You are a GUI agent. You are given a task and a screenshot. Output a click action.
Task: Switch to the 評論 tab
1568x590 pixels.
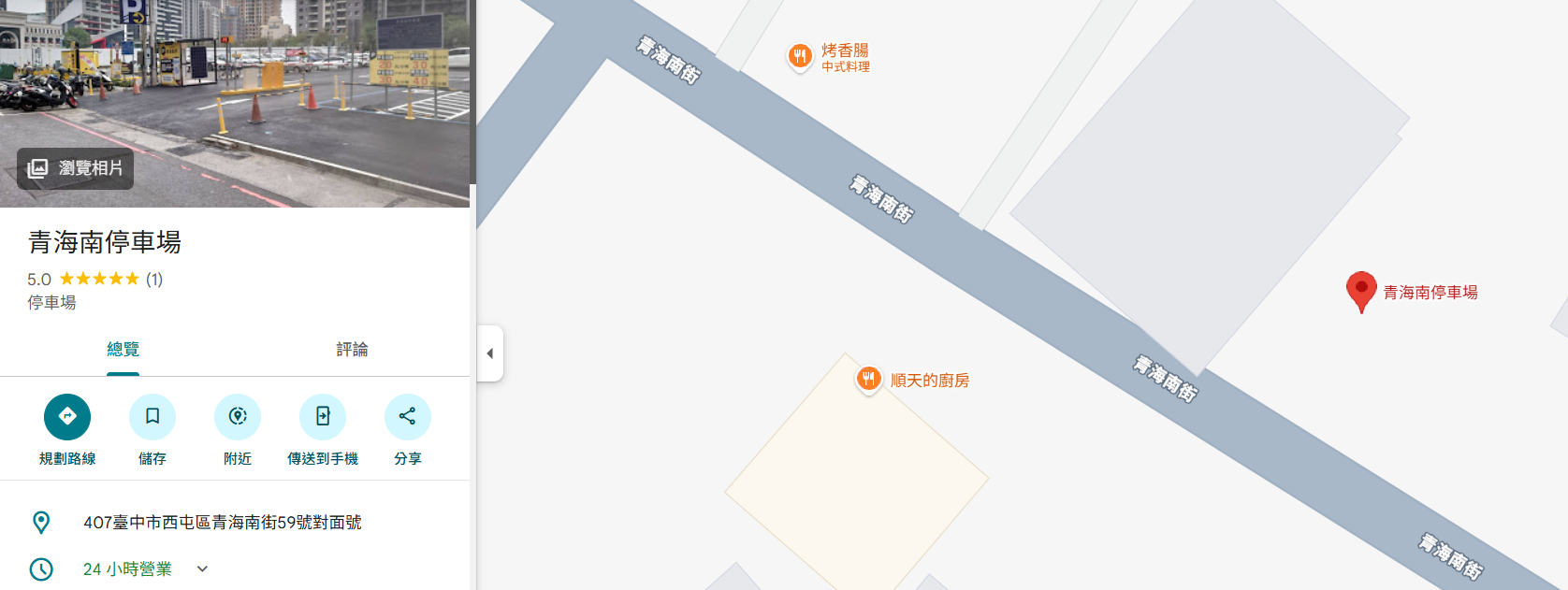click(352, 350)
